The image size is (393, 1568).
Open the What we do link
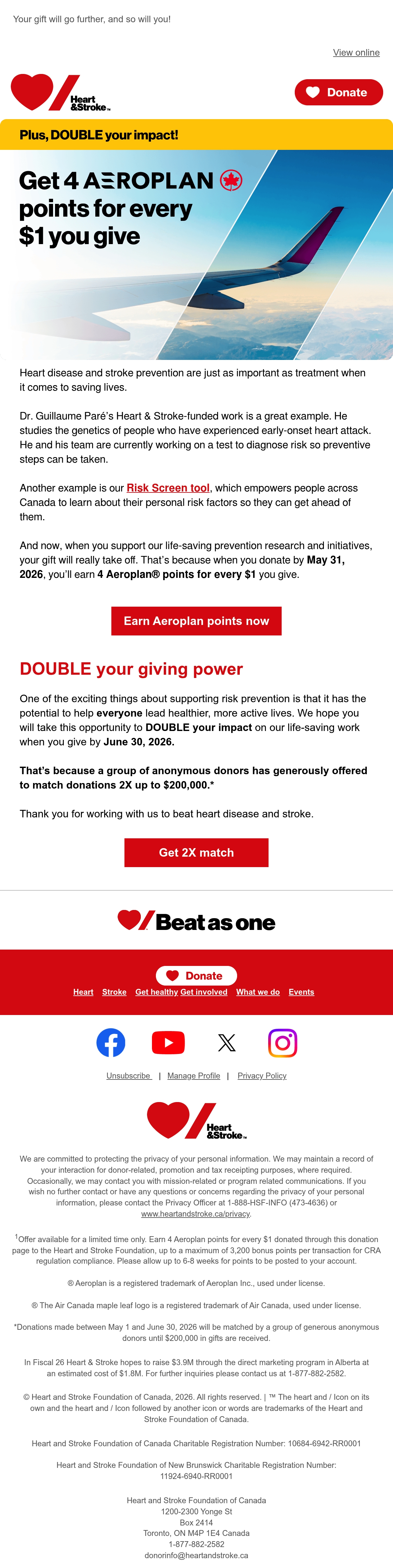pos(258,992)
